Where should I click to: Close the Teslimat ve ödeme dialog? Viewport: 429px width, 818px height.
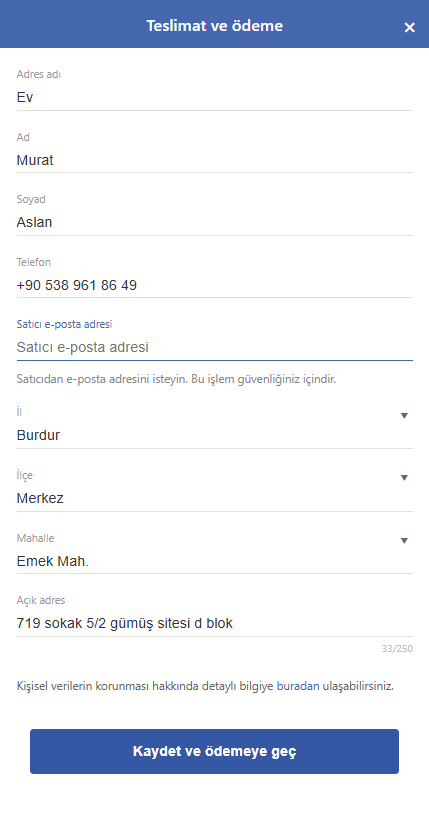pyautogui.click(x=410, y=28)
